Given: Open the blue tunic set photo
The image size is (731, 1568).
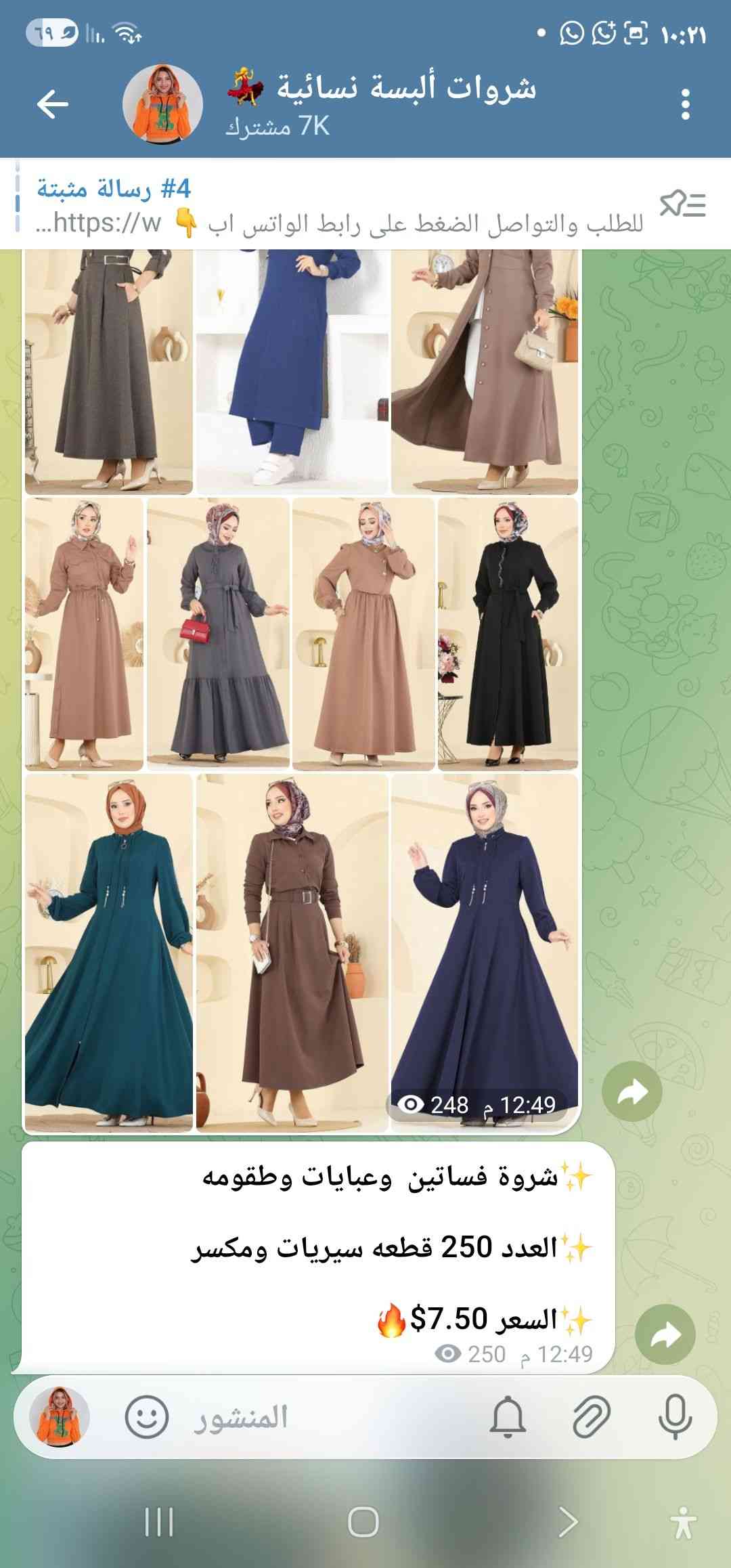Looking at the screenshot, I should click(x=292, y=371).
